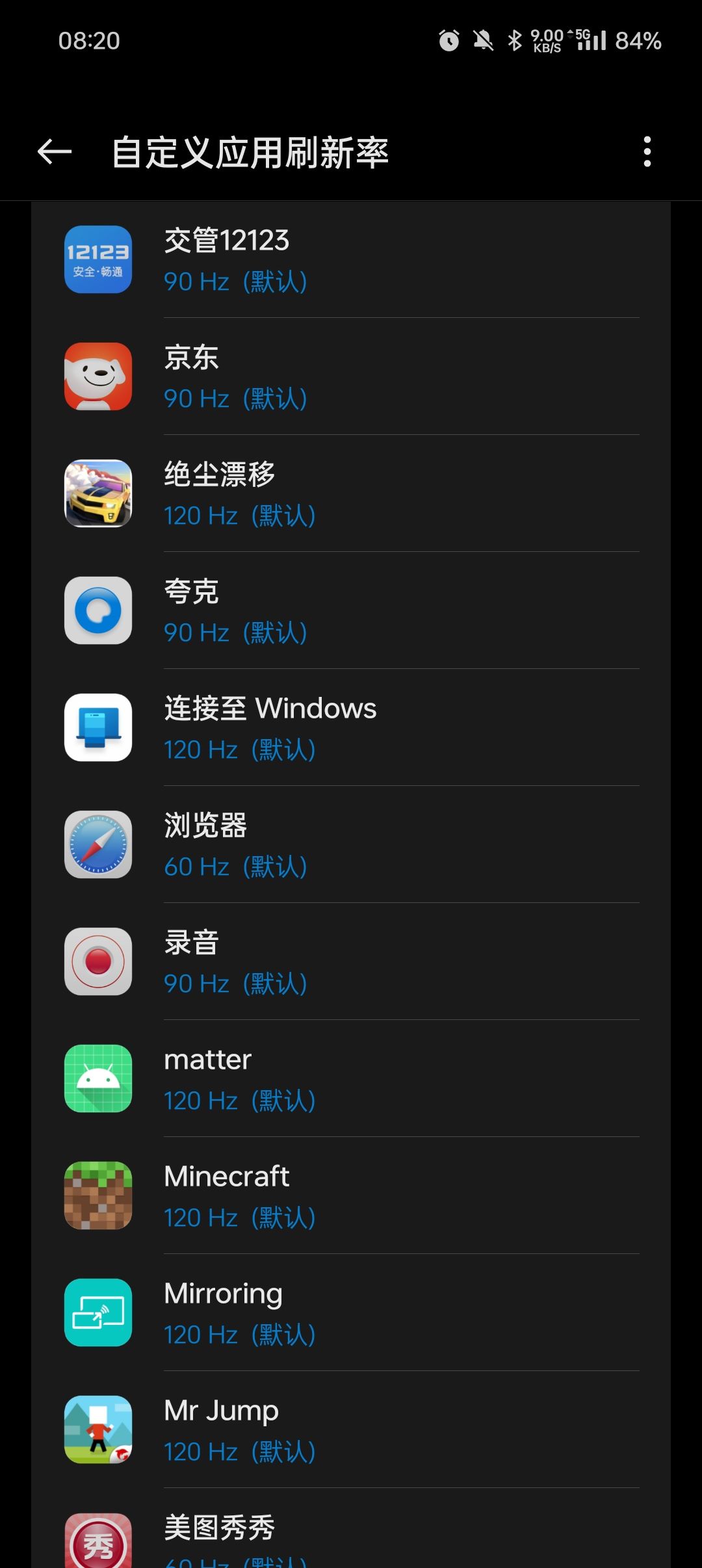Image resolution: width=702 pixels, height=1568 pixels.
Task: Tap the matter app icon
Action: click(x=98, y=1078)
